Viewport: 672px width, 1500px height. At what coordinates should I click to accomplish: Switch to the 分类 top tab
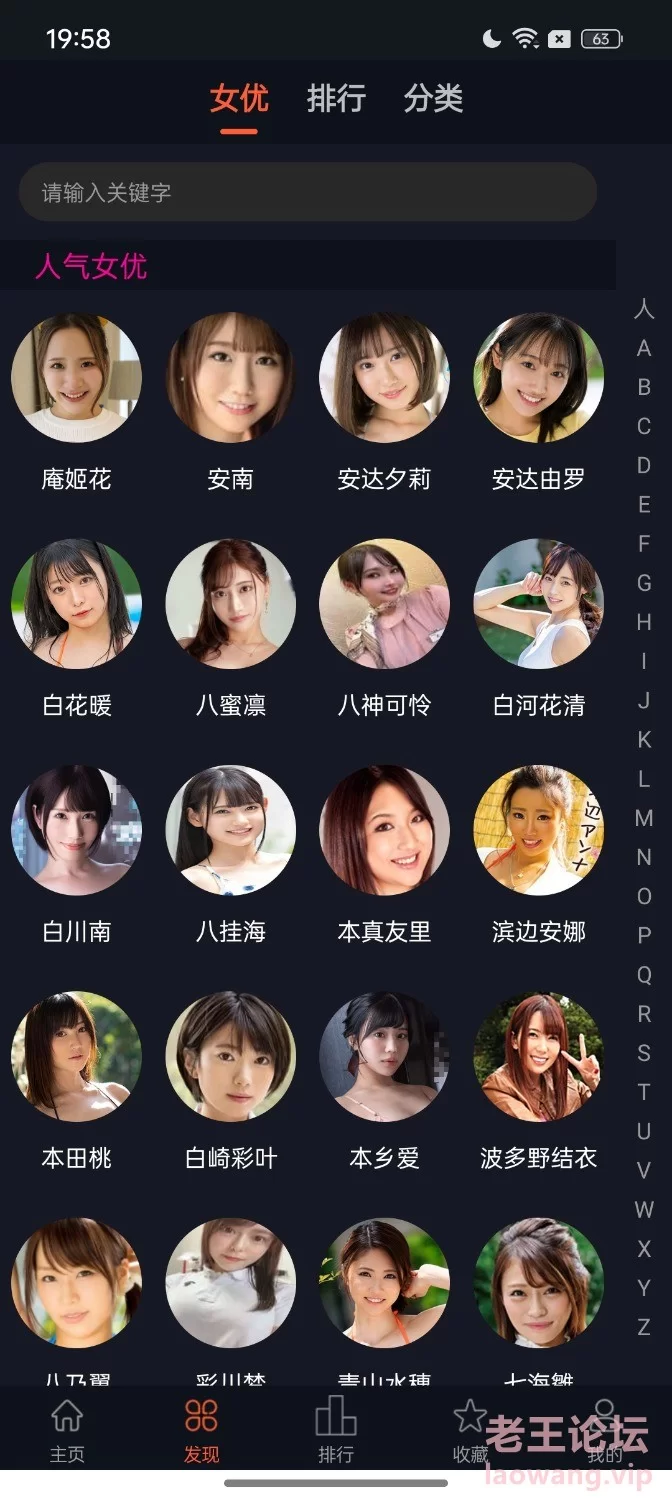coord(434,98)
